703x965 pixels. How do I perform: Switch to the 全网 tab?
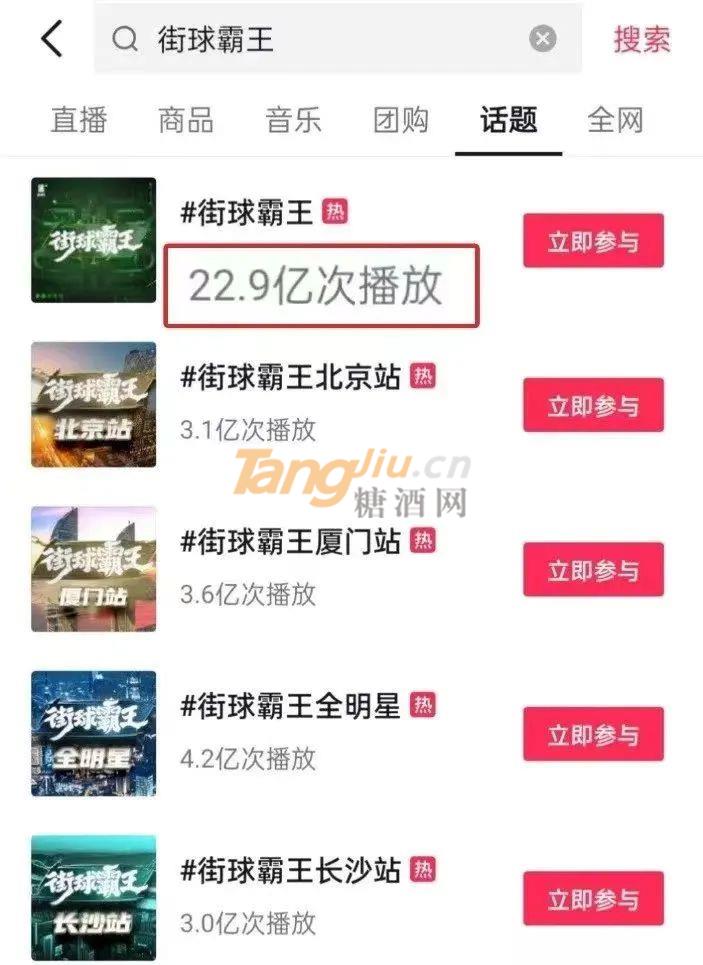coord(615,121)
